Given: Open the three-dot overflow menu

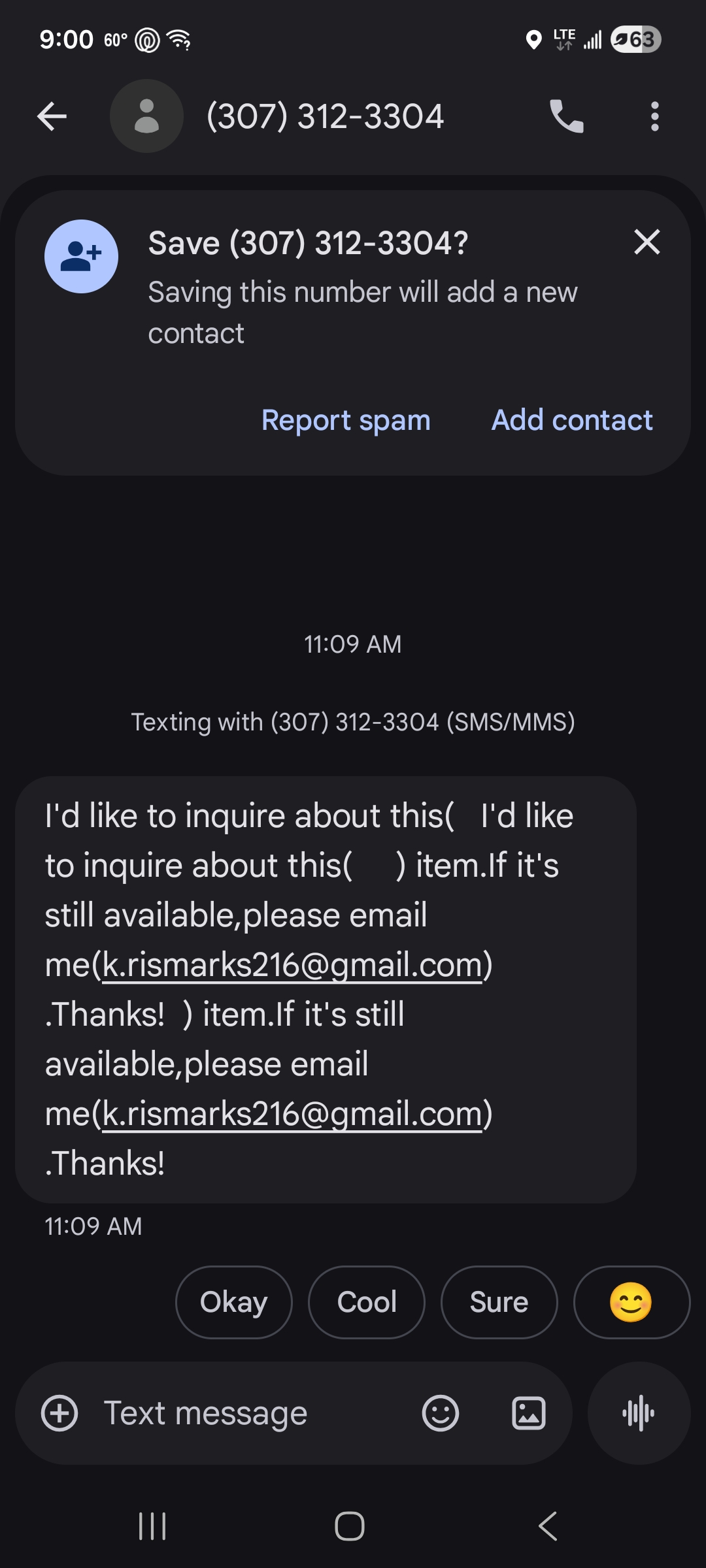Looking at the screenshot, I should (654, 117).
